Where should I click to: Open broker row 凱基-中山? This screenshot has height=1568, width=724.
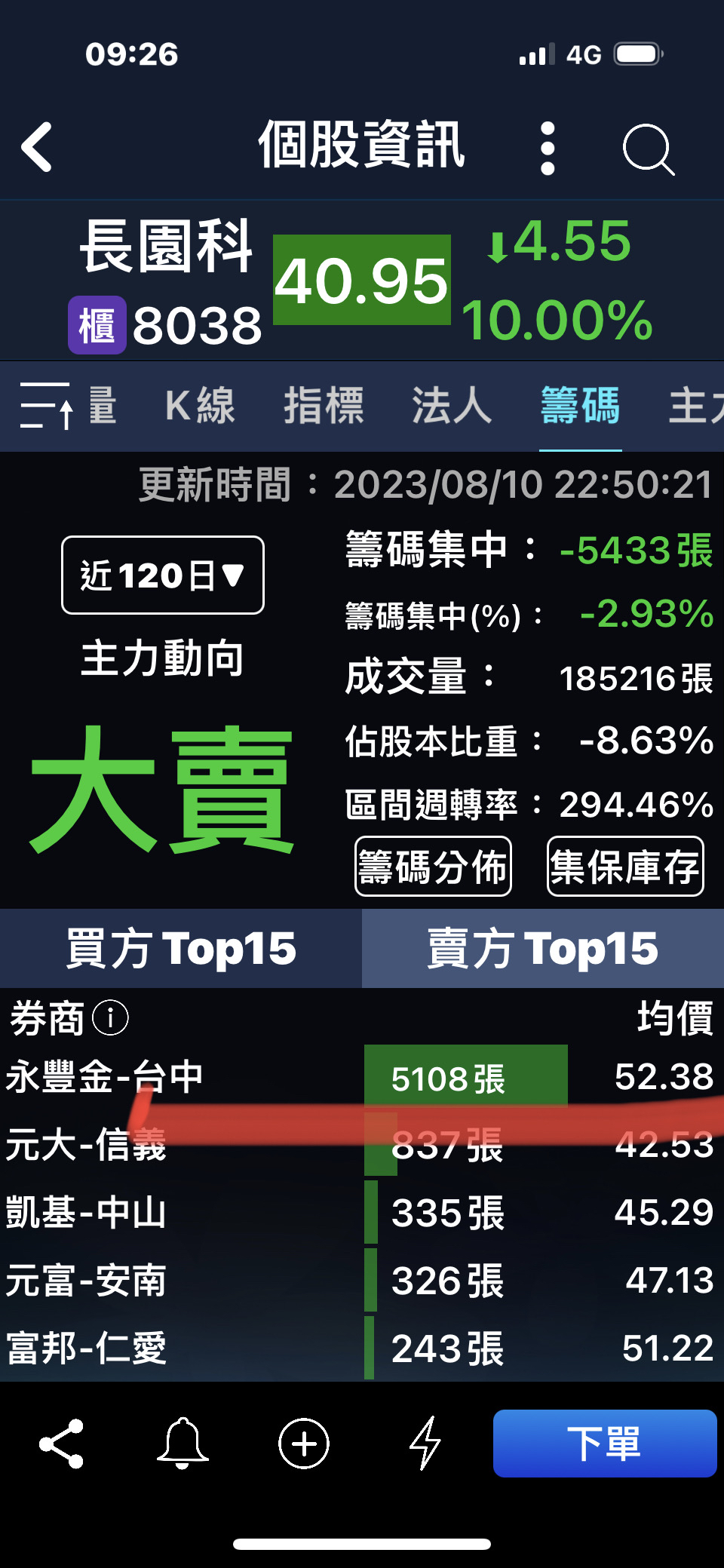(362, 1213)
